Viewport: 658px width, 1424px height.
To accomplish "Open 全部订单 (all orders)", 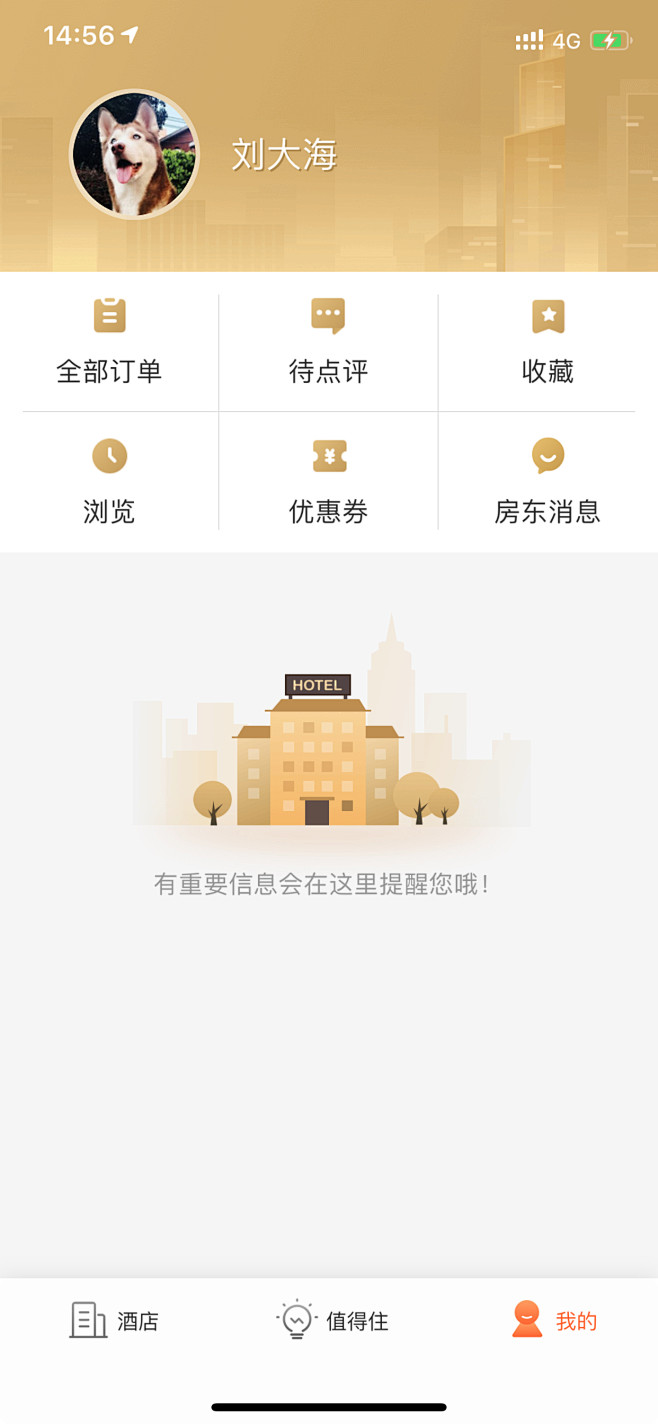I will 109,342.
